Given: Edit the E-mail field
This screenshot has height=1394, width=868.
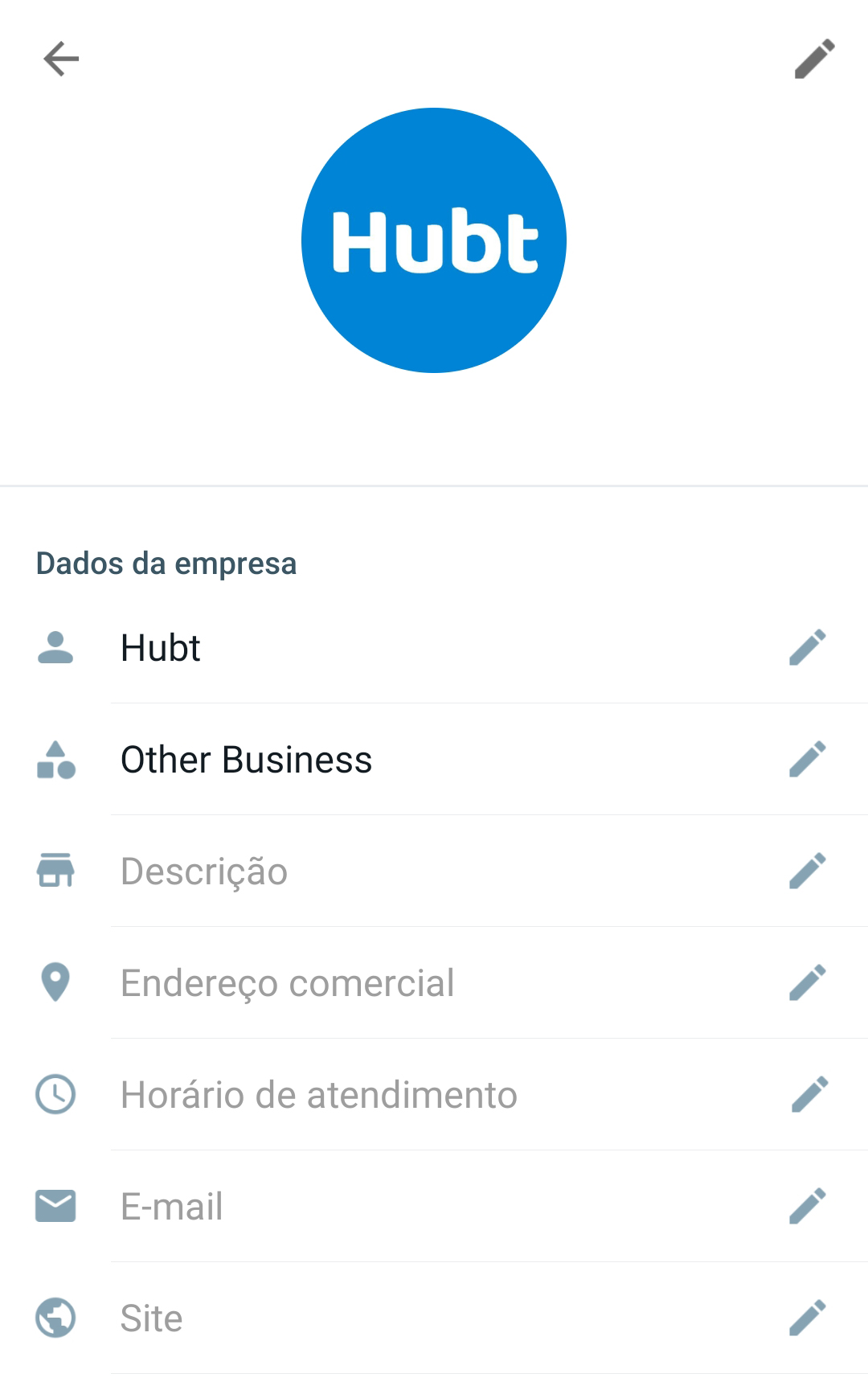Looking at the screenshot, I should point(811,1206).
